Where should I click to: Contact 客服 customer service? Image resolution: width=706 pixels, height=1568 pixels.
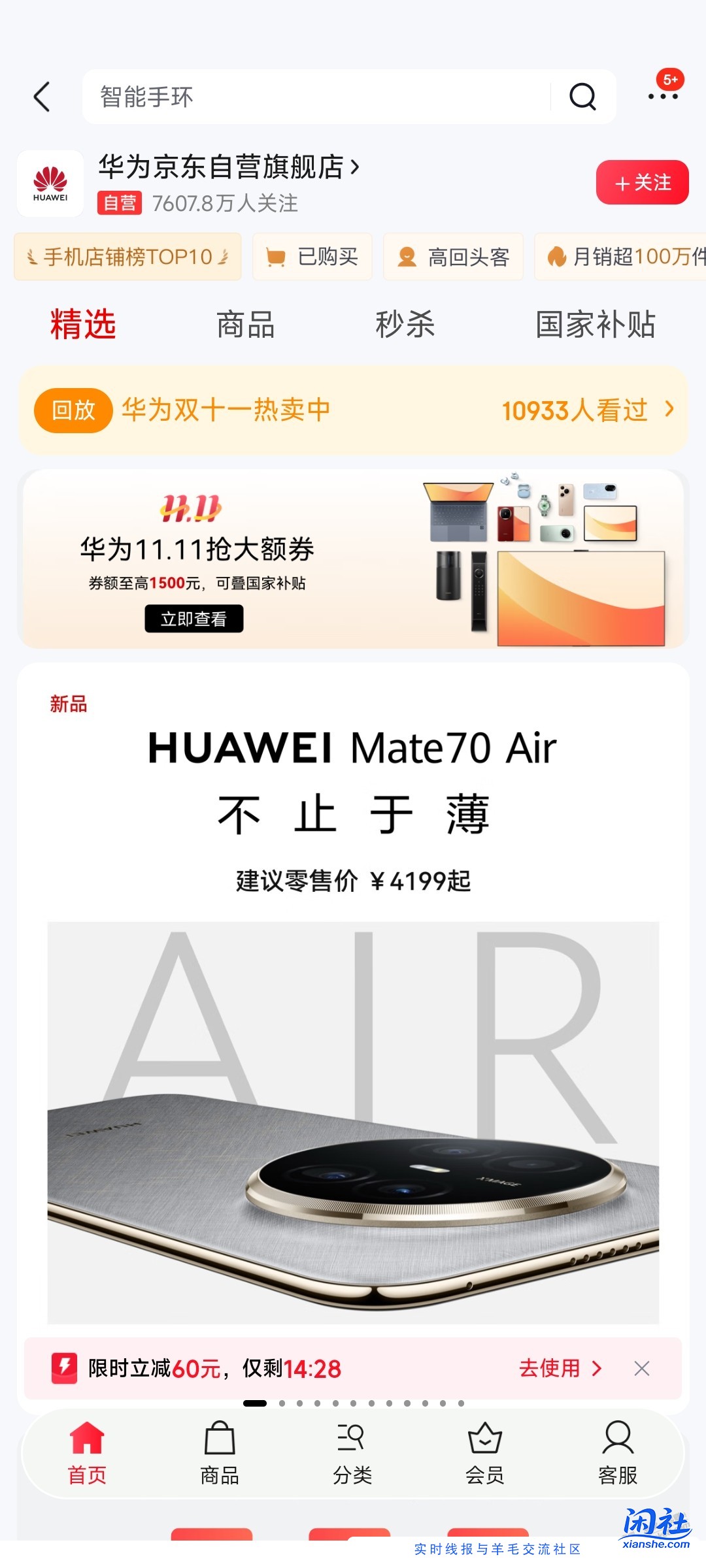618,1453
